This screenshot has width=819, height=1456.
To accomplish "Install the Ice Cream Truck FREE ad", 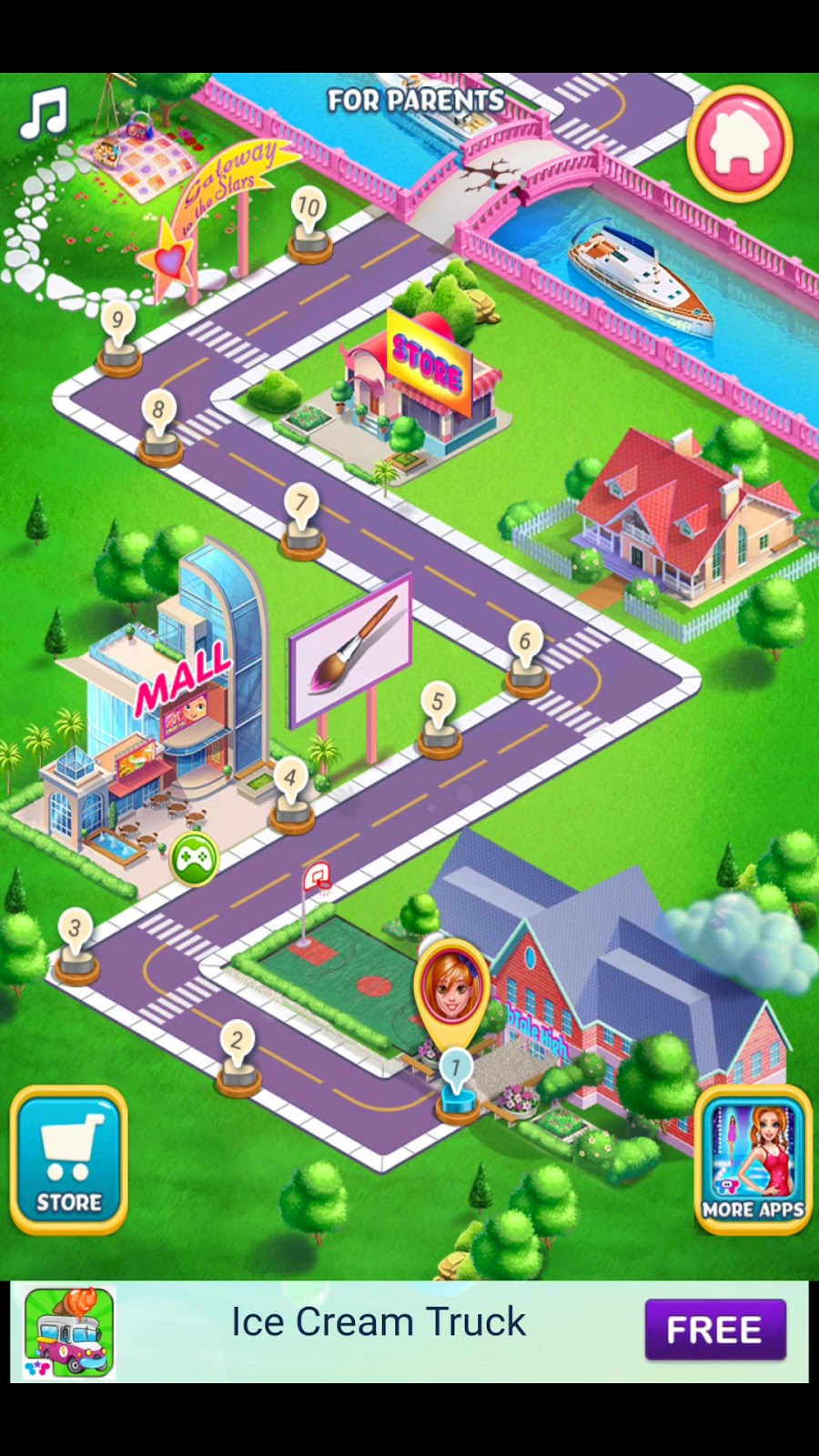I will click(714, 1330).
